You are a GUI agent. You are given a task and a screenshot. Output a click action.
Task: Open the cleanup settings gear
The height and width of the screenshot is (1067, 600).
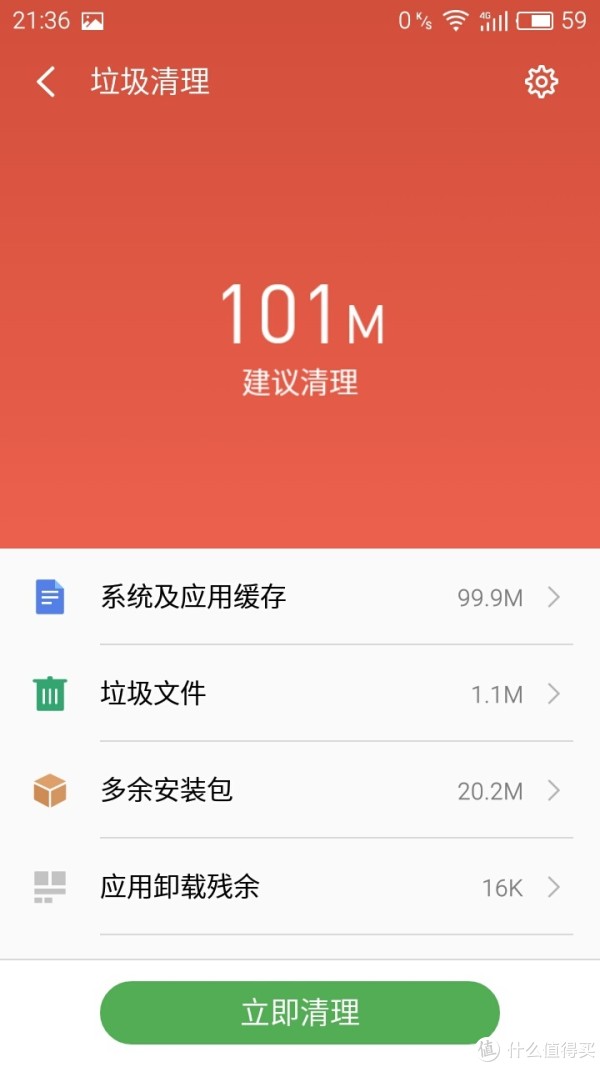[541, 82]
